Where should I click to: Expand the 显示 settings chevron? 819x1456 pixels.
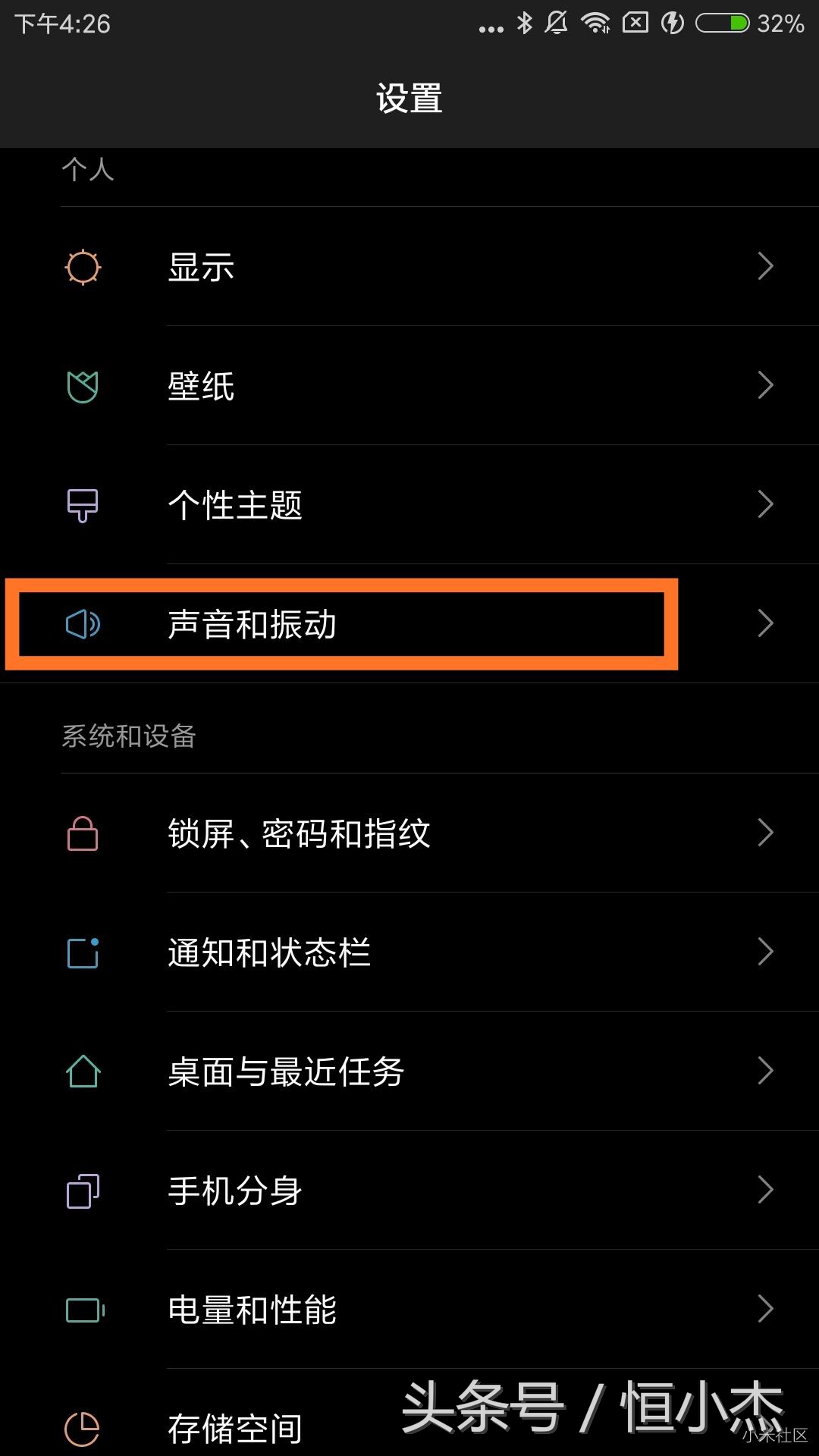[766, 267]
